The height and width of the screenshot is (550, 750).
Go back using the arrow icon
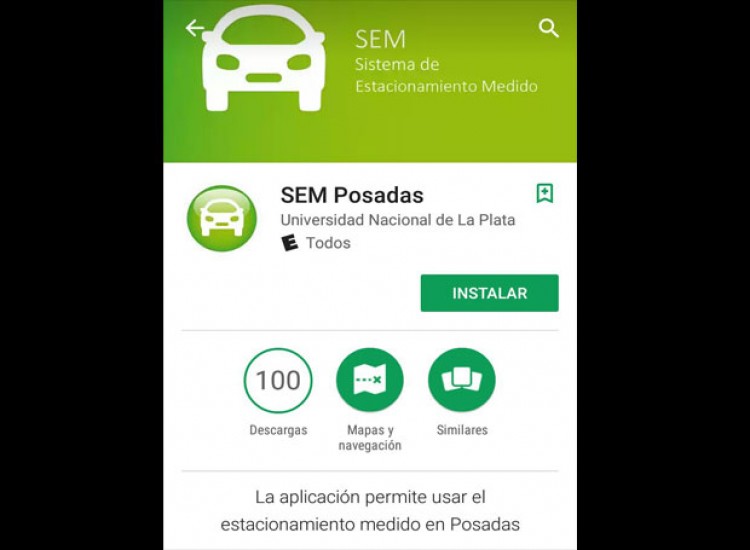pyautogui.click(x=194, y=28)
